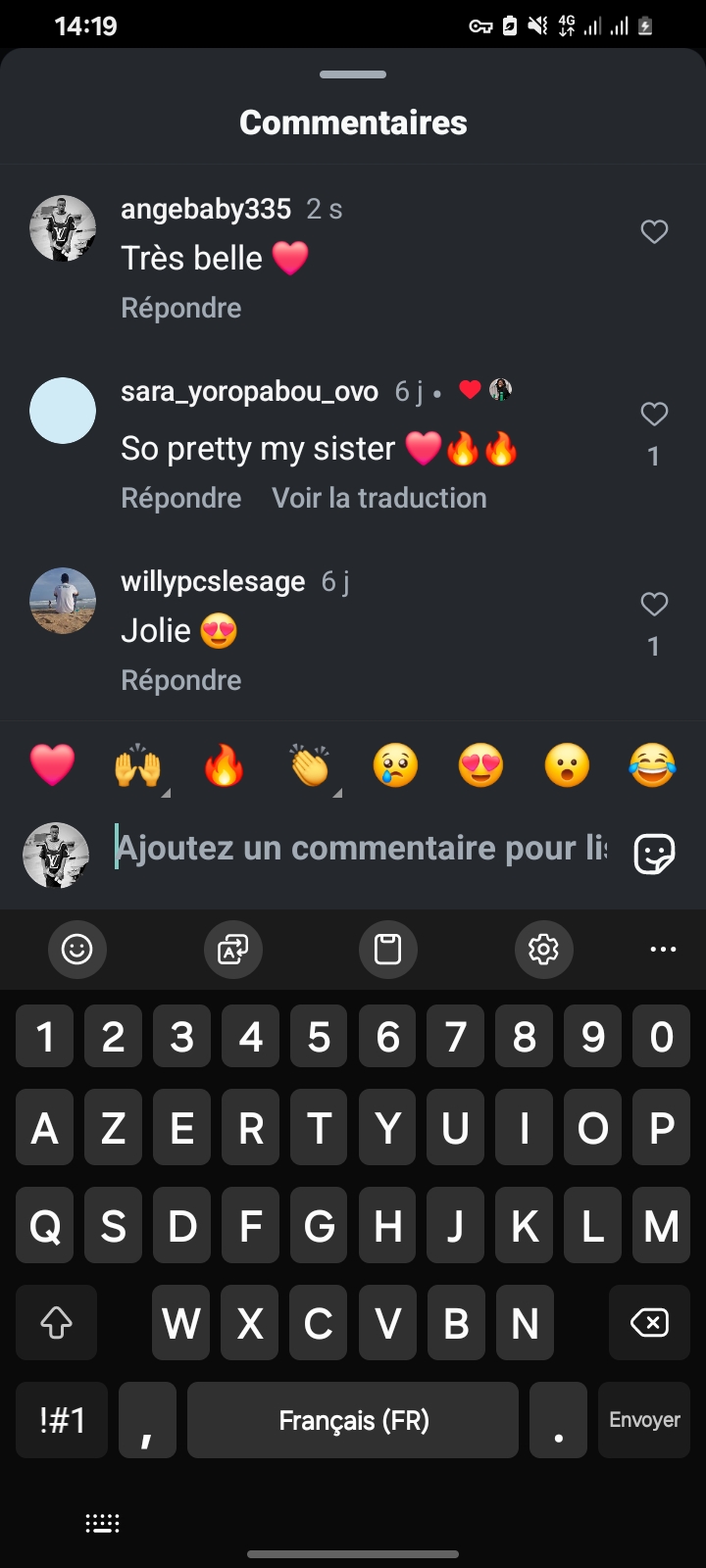Reply to willypcslesage's comment
This screenshot has width=706, height=1568.
tap(180, 680)
